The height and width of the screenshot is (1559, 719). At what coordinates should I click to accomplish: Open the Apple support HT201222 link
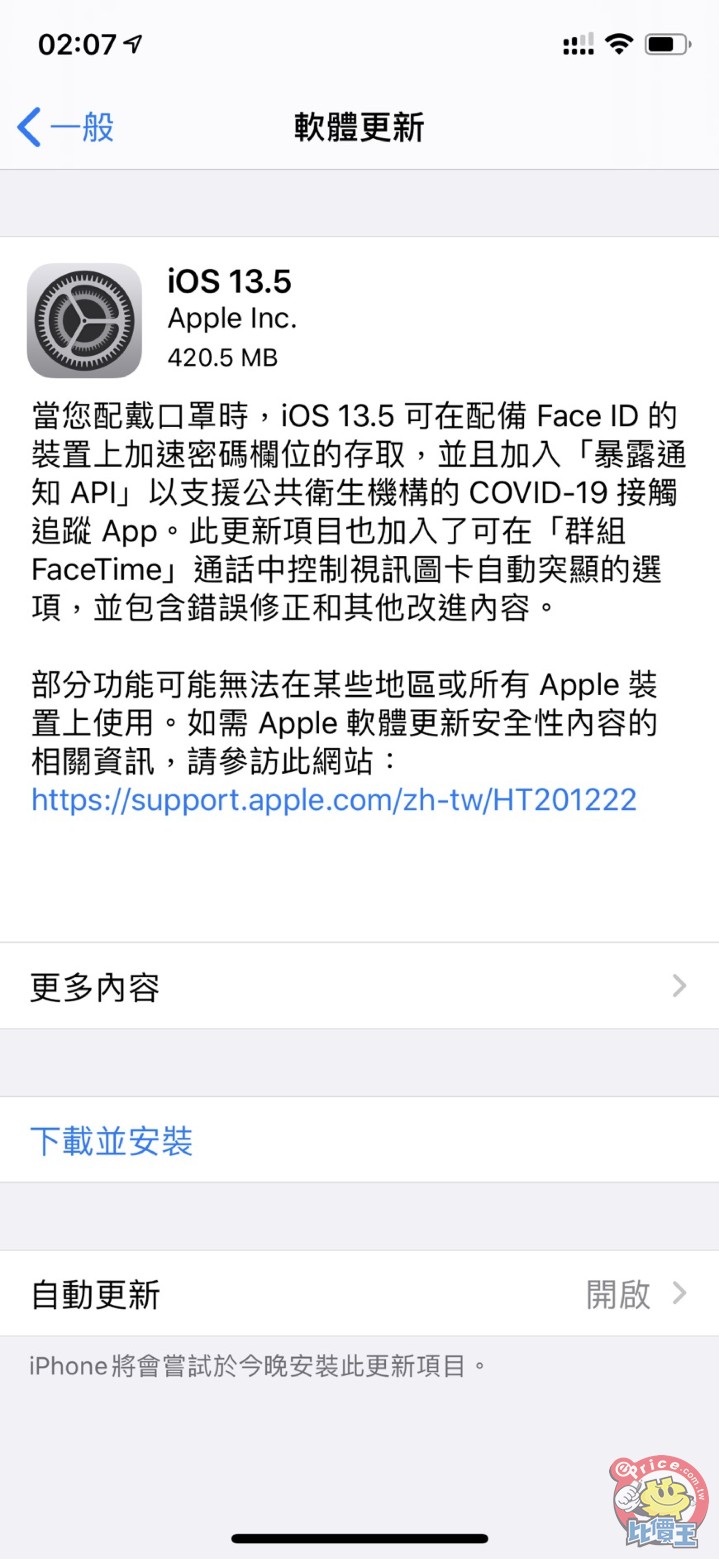point(334,799)
